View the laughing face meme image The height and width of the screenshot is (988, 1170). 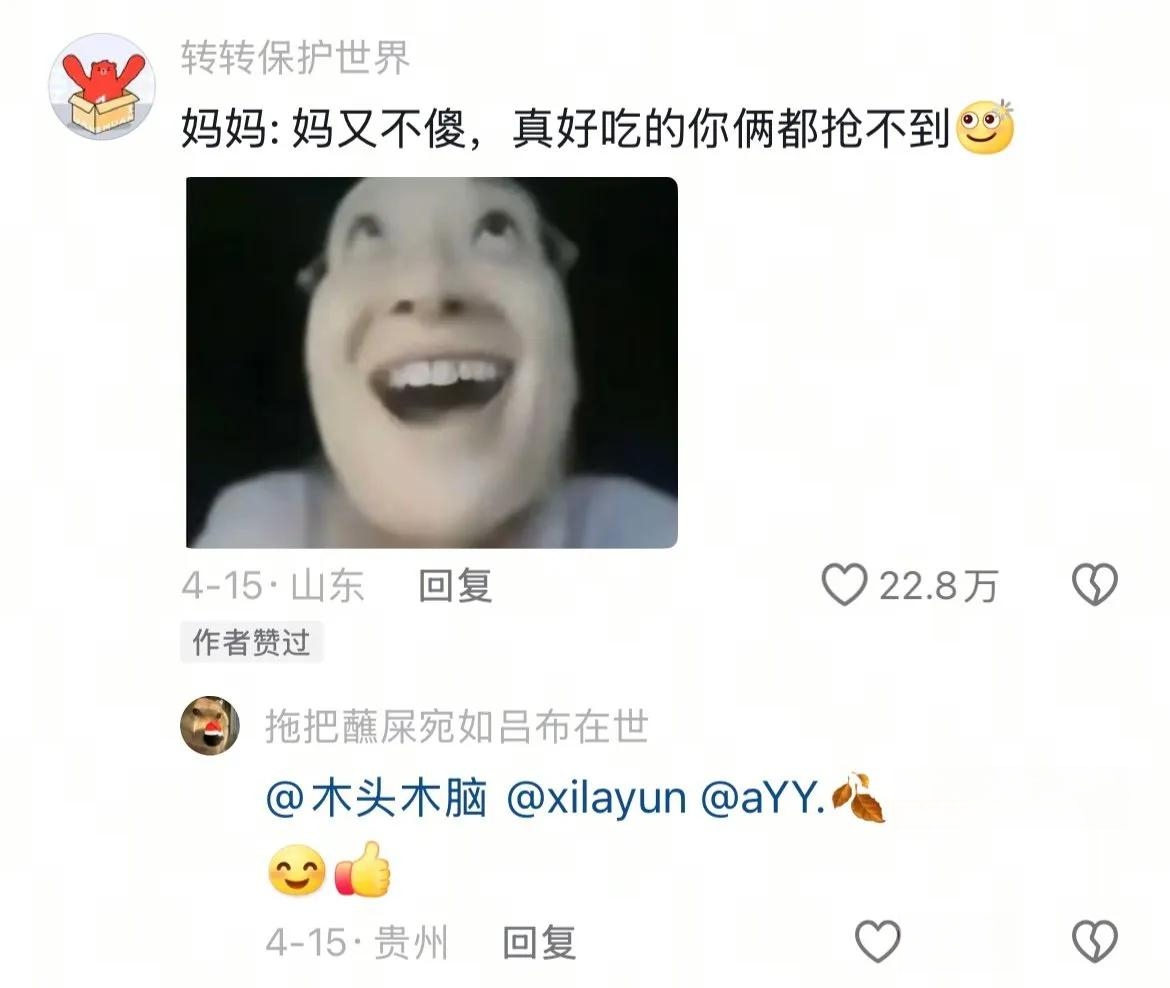[x=432, y=362]
